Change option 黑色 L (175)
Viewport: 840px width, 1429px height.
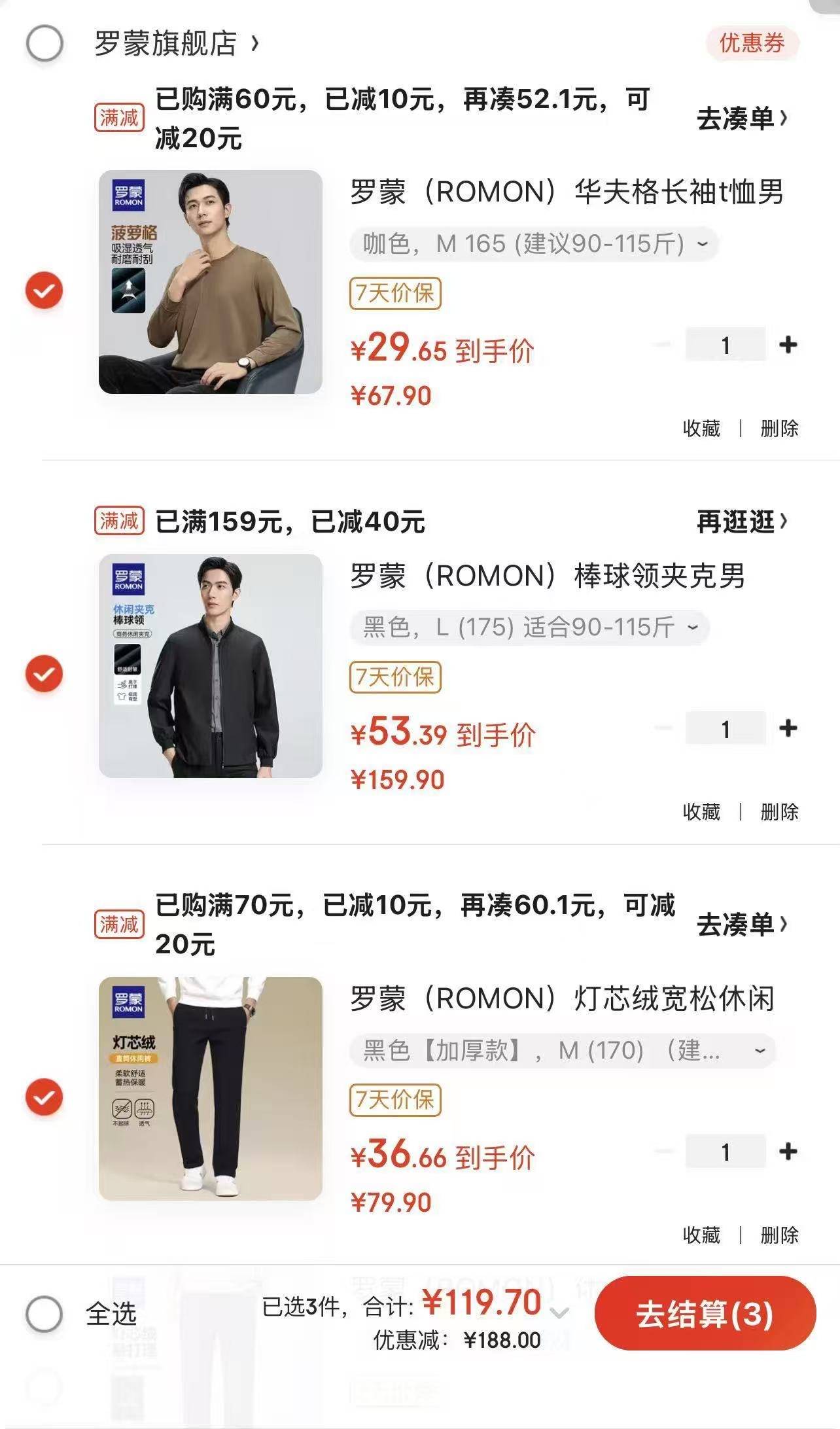[529, 627]
